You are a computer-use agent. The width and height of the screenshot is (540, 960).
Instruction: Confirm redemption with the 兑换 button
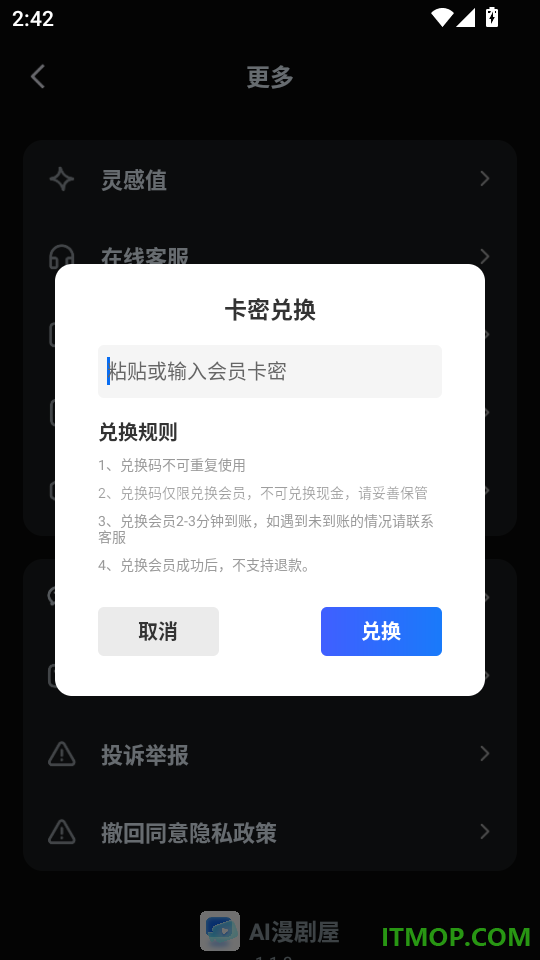coord(381,631)
